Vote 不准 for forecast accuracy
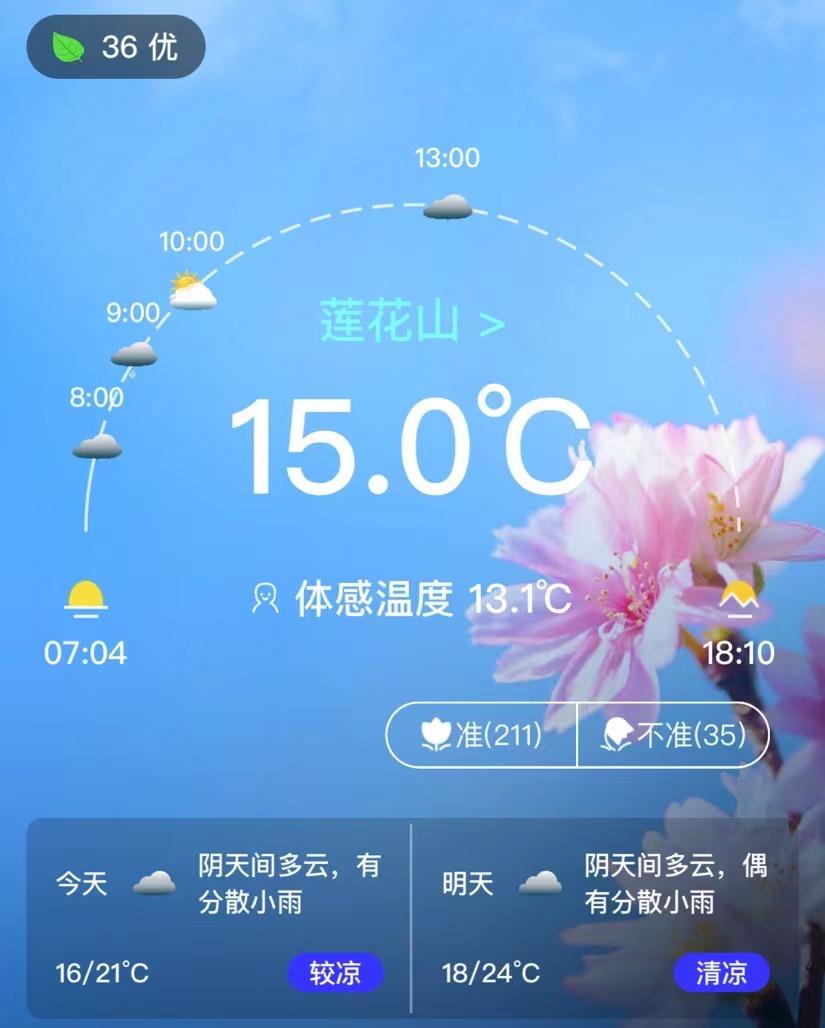The image size is (825, 1028). pyautogui.click(x=673, y=735)
